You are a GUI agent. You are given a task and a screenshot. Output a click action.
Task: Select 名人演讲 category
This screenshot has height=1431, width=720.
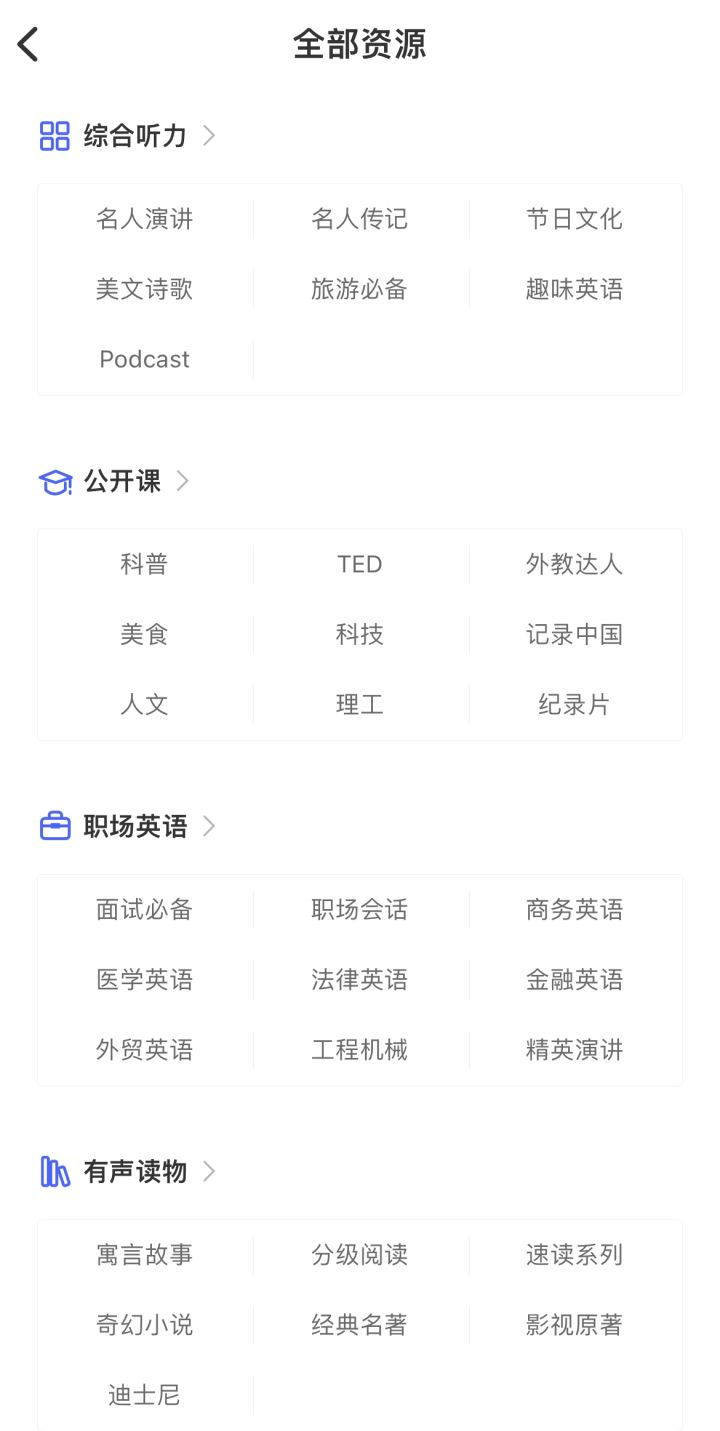(145, 219)
